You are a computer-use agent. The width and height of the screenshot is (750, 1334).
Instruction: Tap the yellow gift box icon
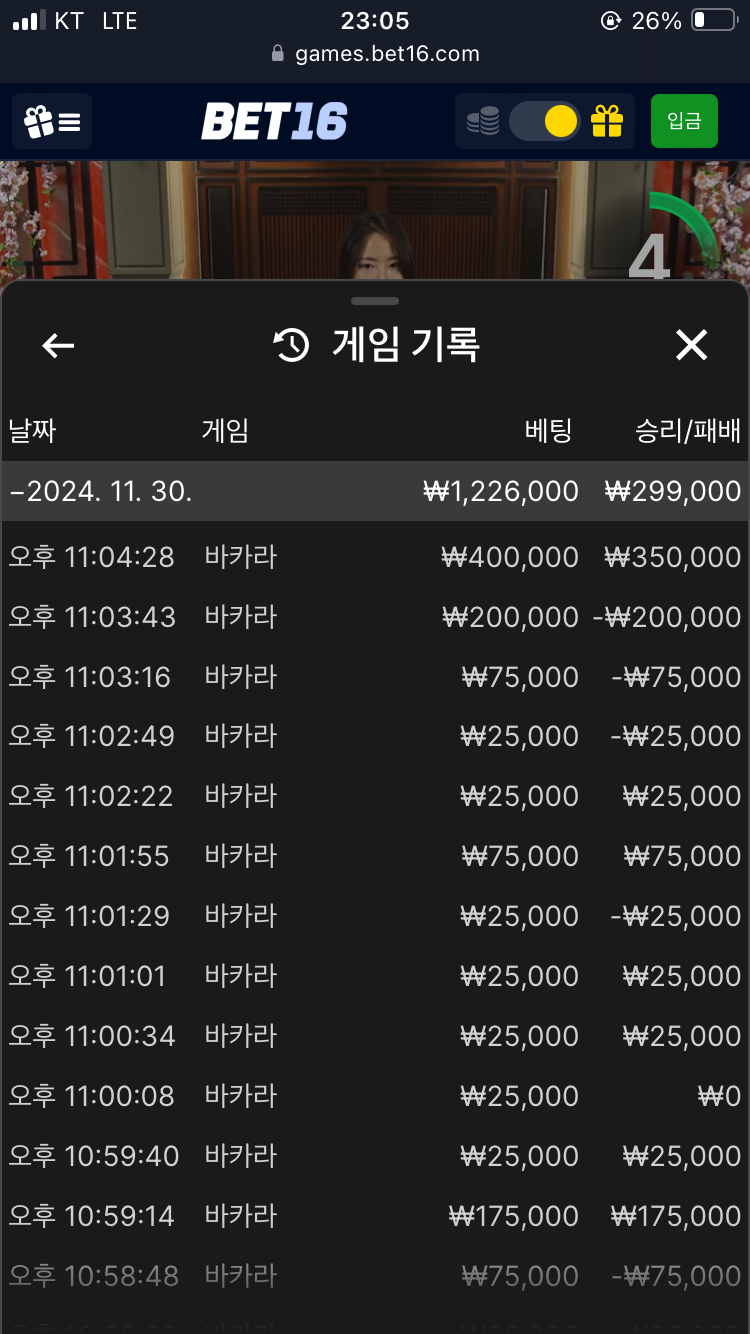(606, 122)
